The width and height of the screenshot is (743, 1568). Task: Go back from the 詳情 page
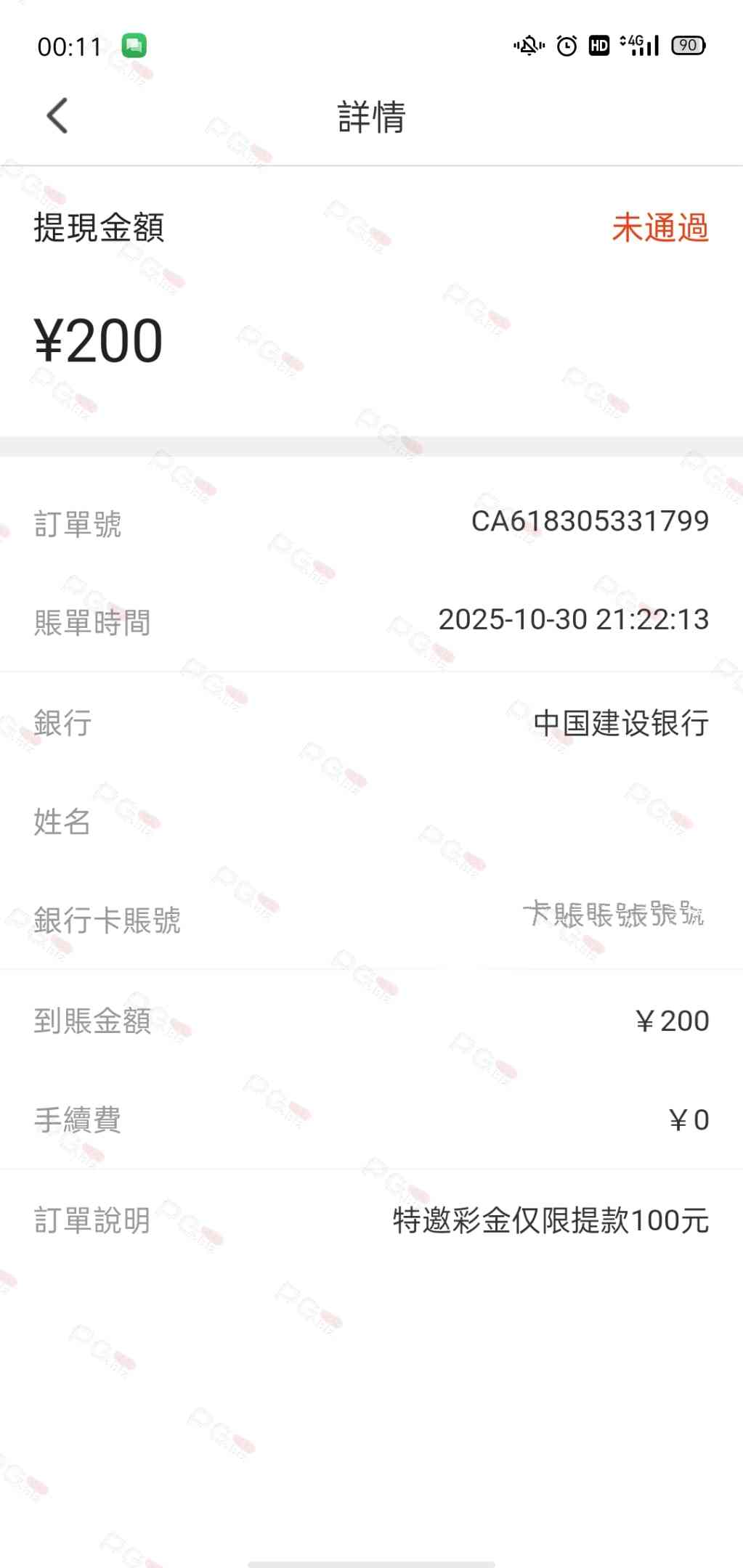click(57, 116)
